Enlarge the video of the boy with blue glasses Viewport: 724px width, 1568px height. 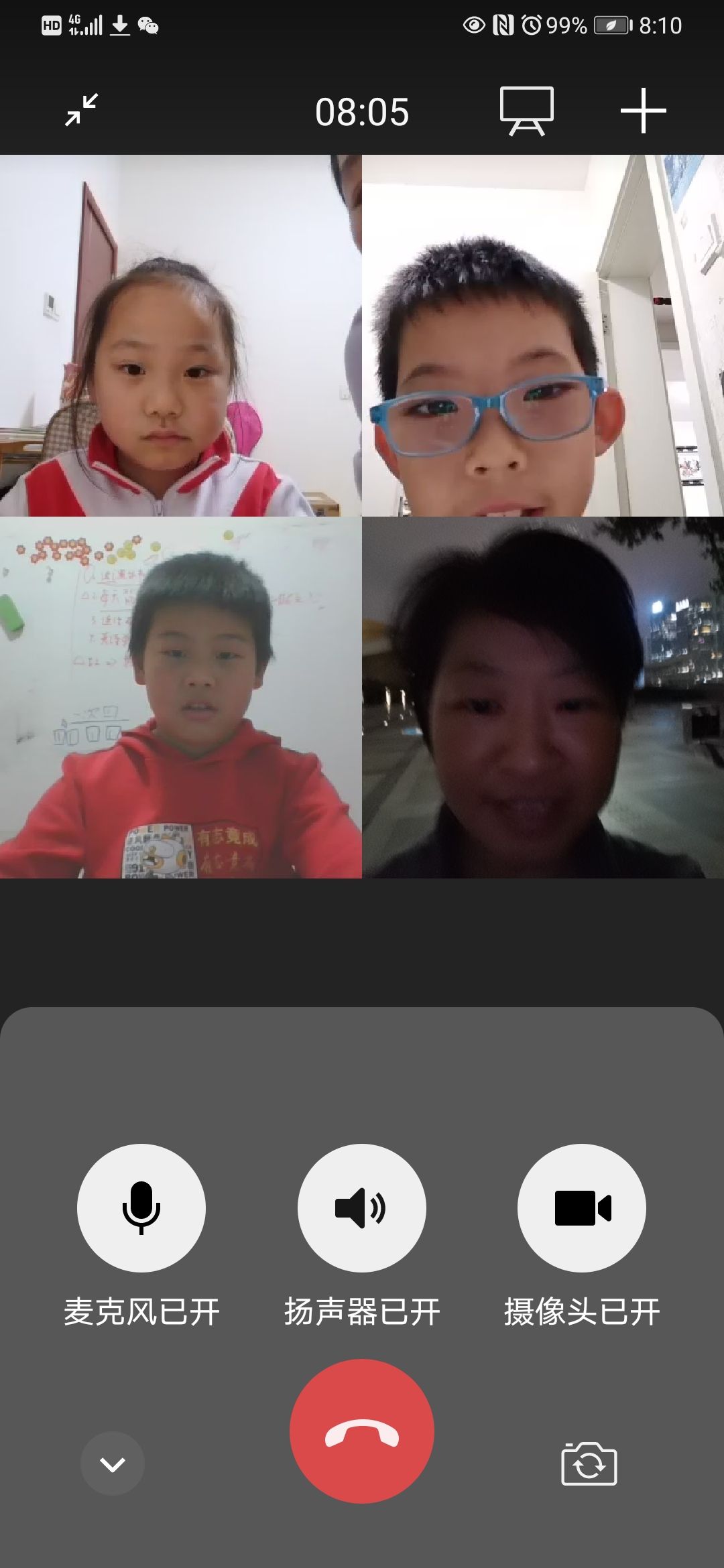(x=542, y=336)
